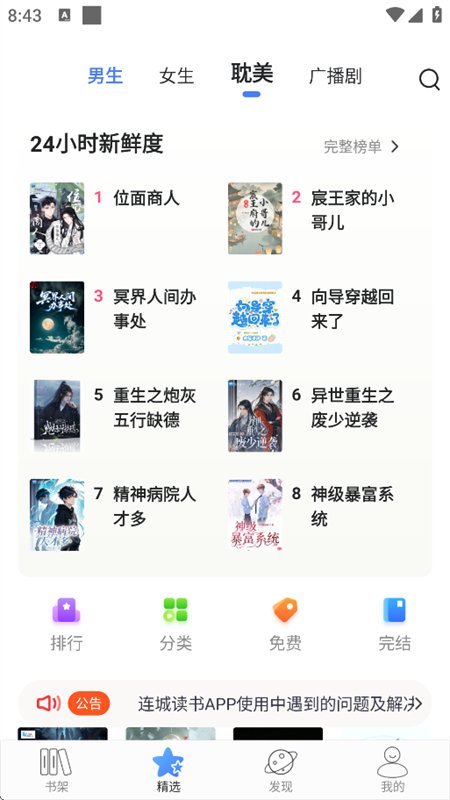Switch to the 男生 tab
Image resolution: width=450 pixels, height=800 pixels.
[105, 76]
